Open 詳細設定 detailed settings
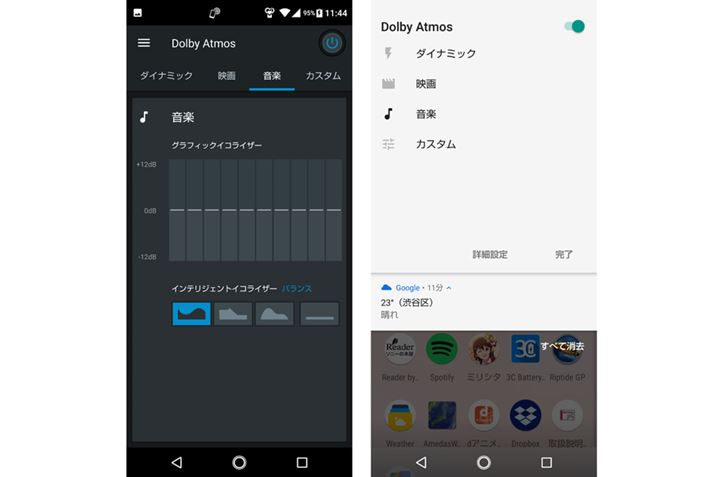 490,255
